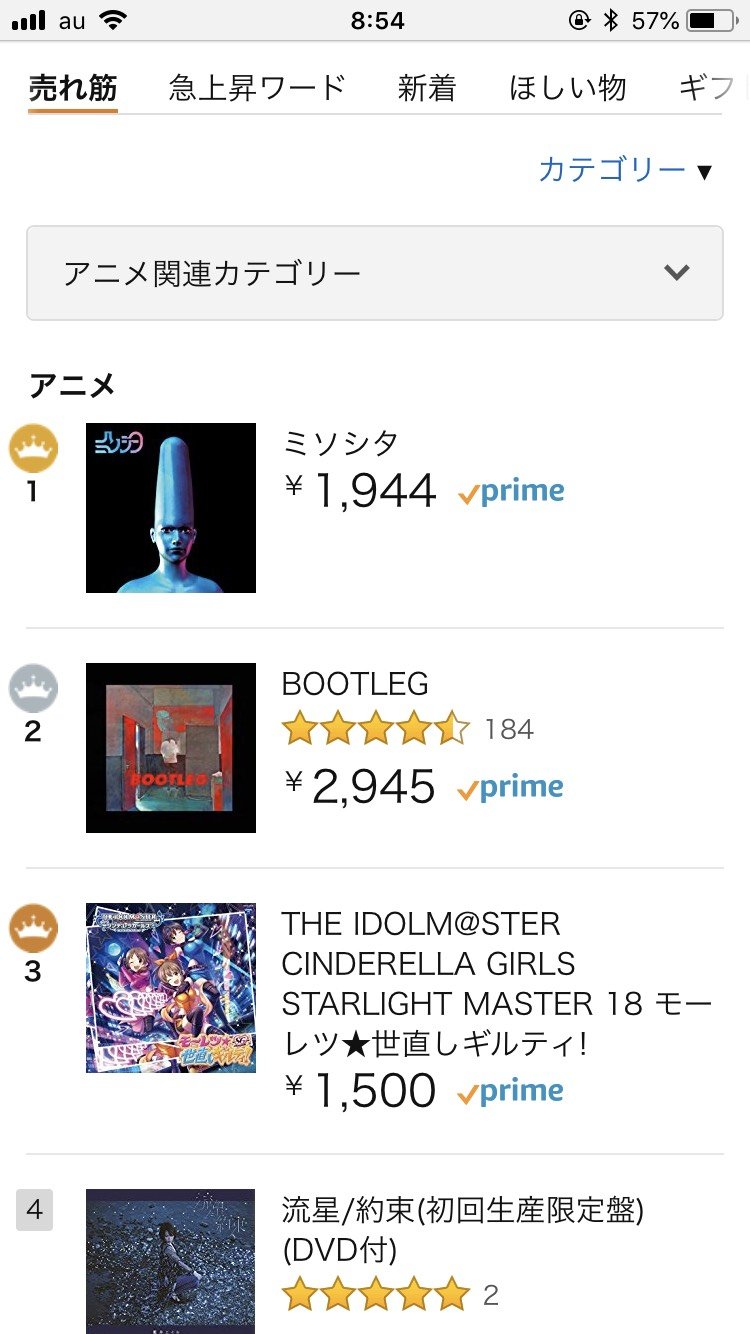
Task: Open the 新着 tab
Action: [x=428, y=88]
